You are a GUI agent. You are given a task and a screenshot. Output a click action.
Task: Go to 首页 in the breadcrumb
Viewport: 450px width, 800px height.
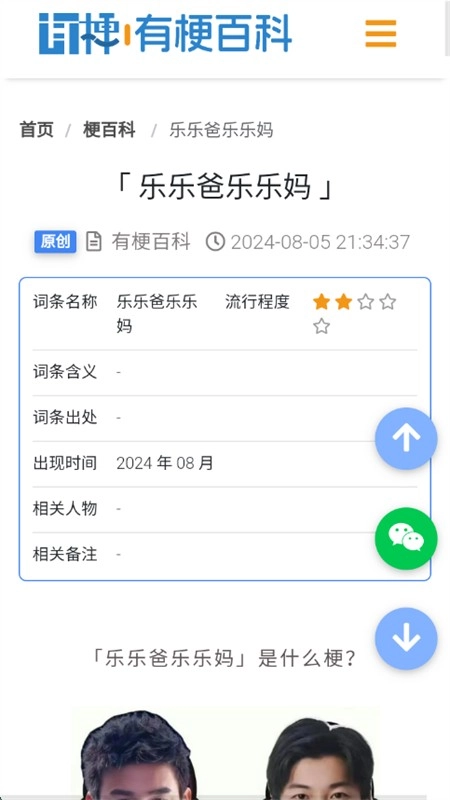[36, 130]
